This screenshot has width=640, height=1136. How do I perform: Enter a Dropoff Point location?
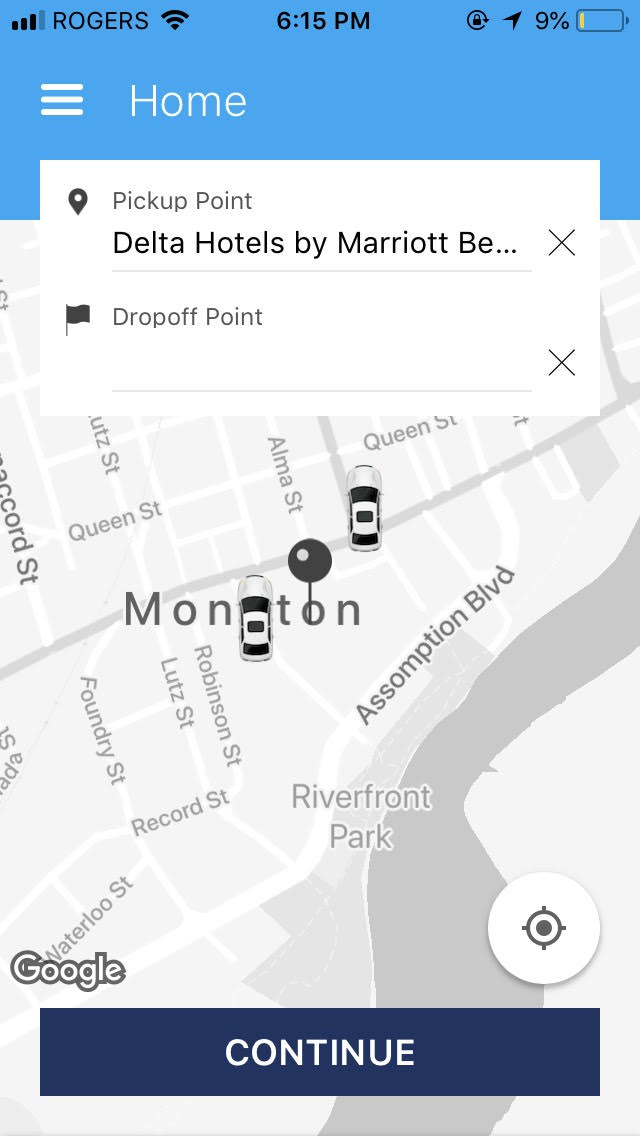(x=320, y=362)
